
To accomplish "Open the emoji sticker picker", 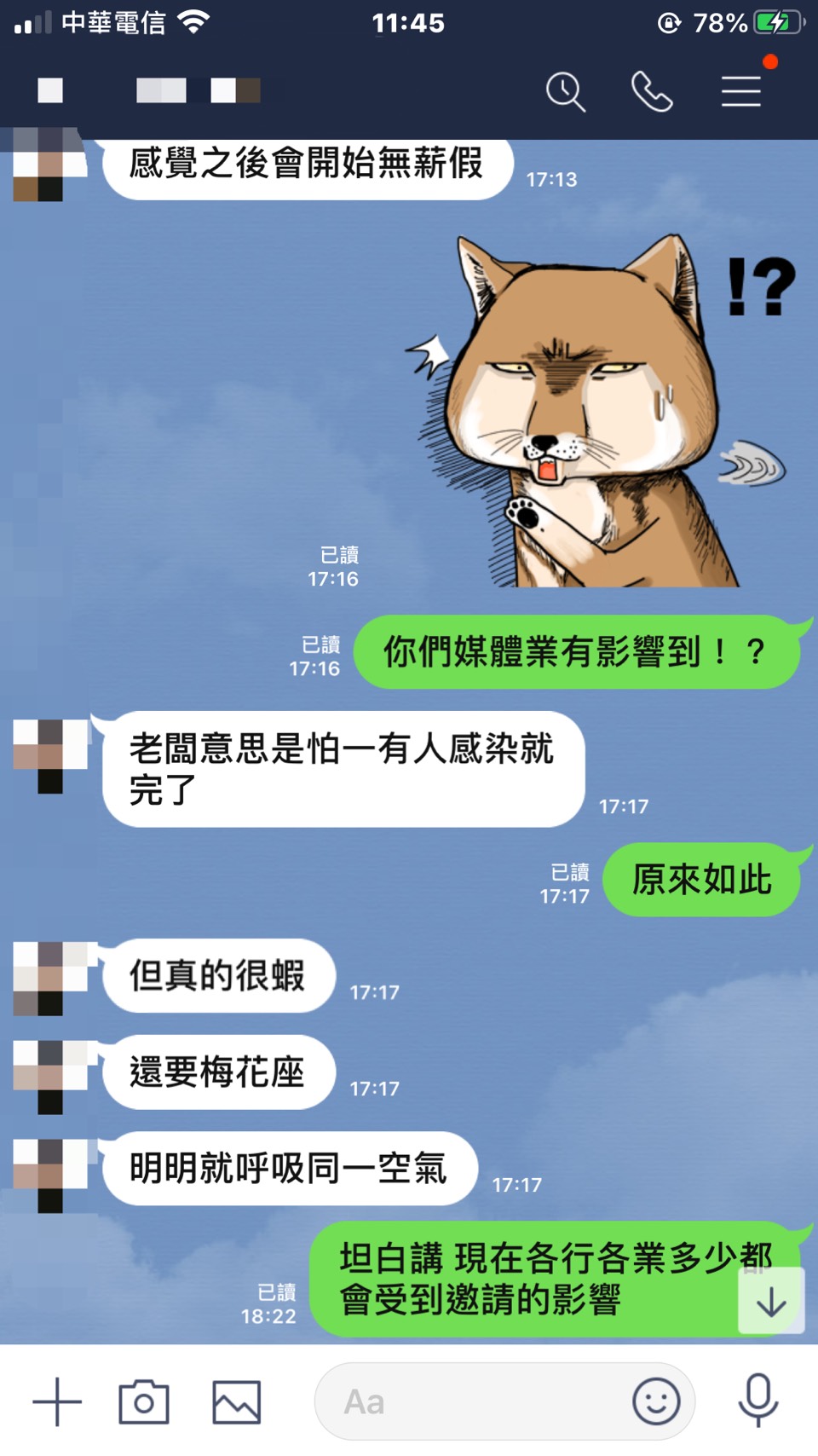I will click(x=656, y=1401).
